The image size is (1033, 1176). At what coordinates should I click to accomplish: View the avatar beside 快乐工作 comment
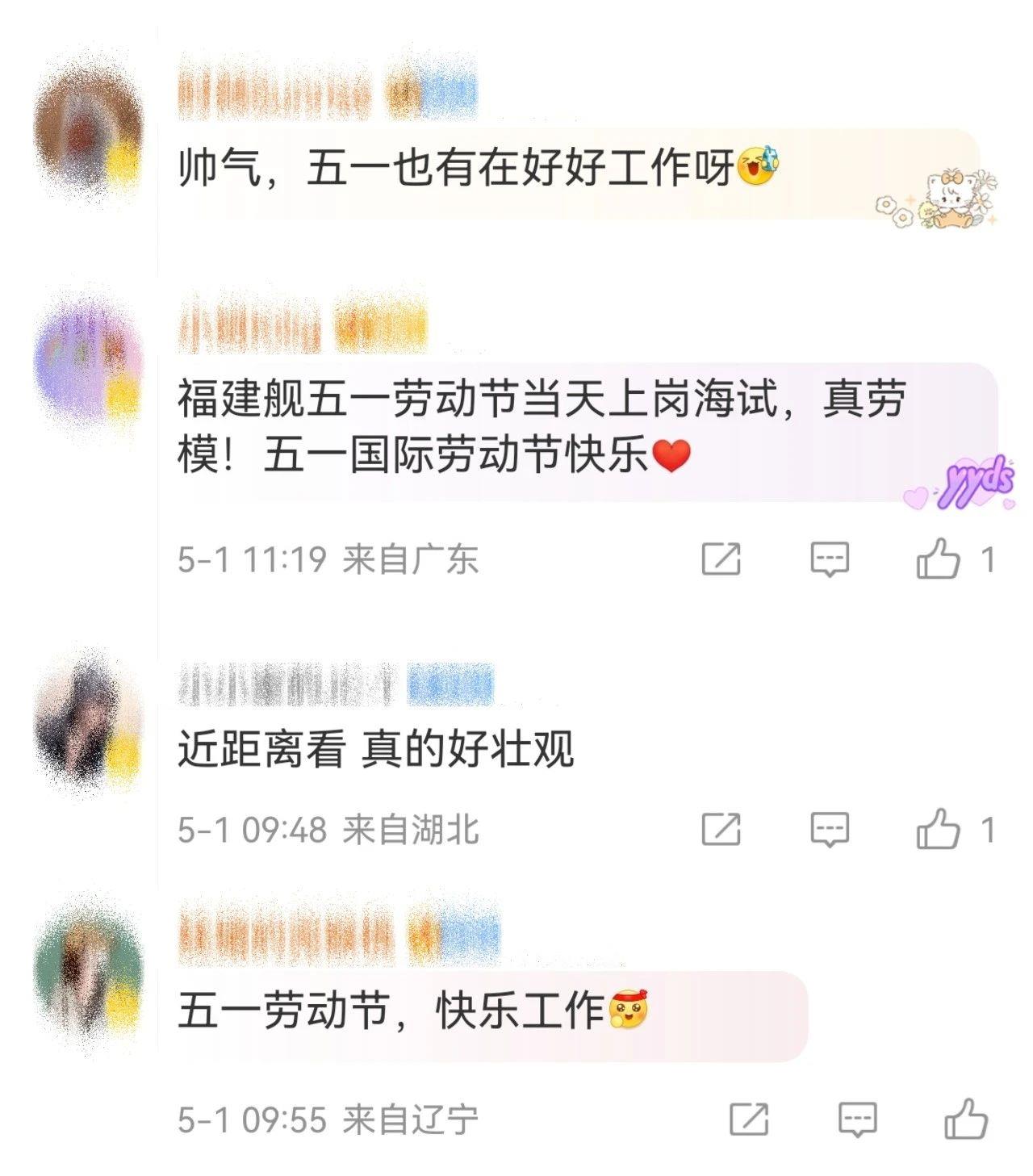pos(87,973)
